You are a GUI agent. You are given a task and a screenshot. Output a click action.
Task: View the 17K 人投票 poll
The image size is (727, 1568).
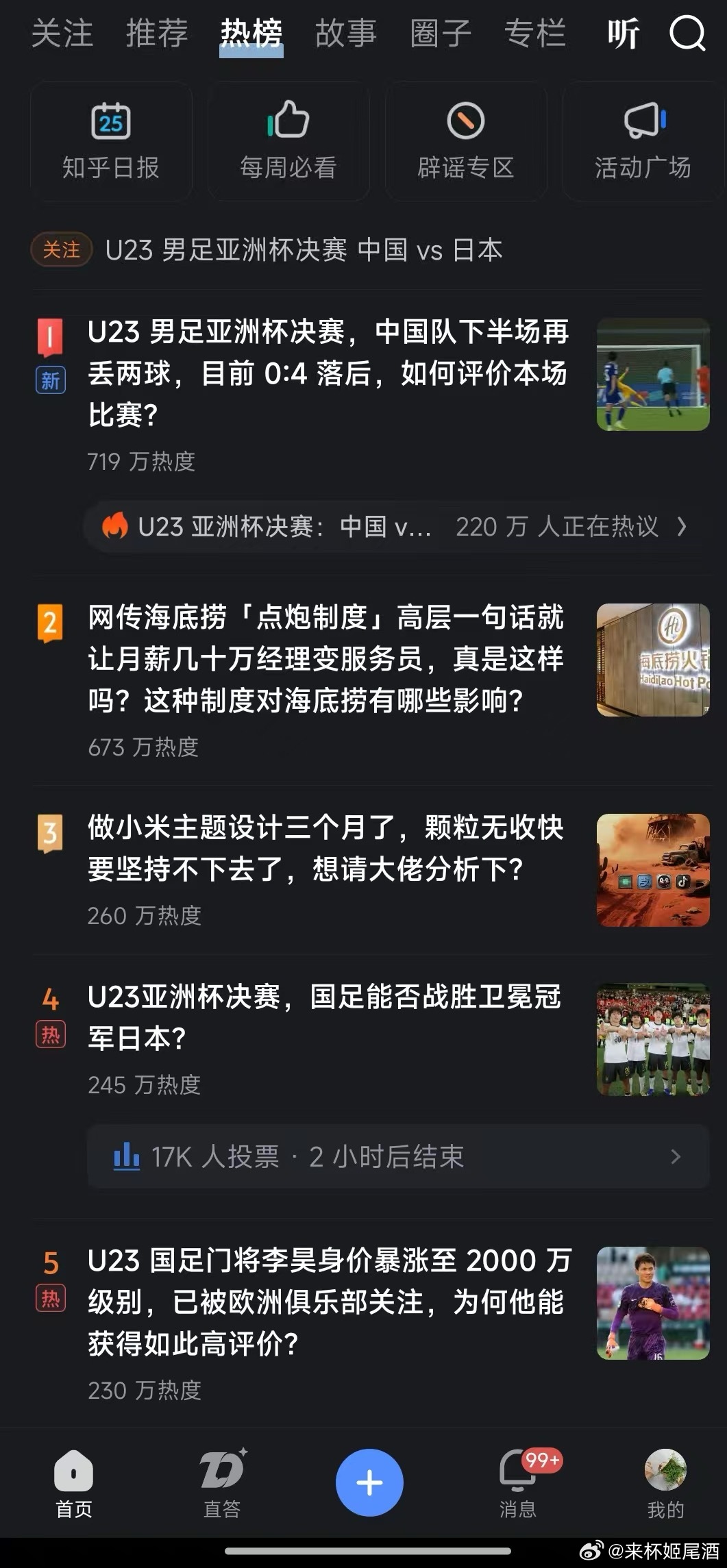click(x=397, y=1156)
